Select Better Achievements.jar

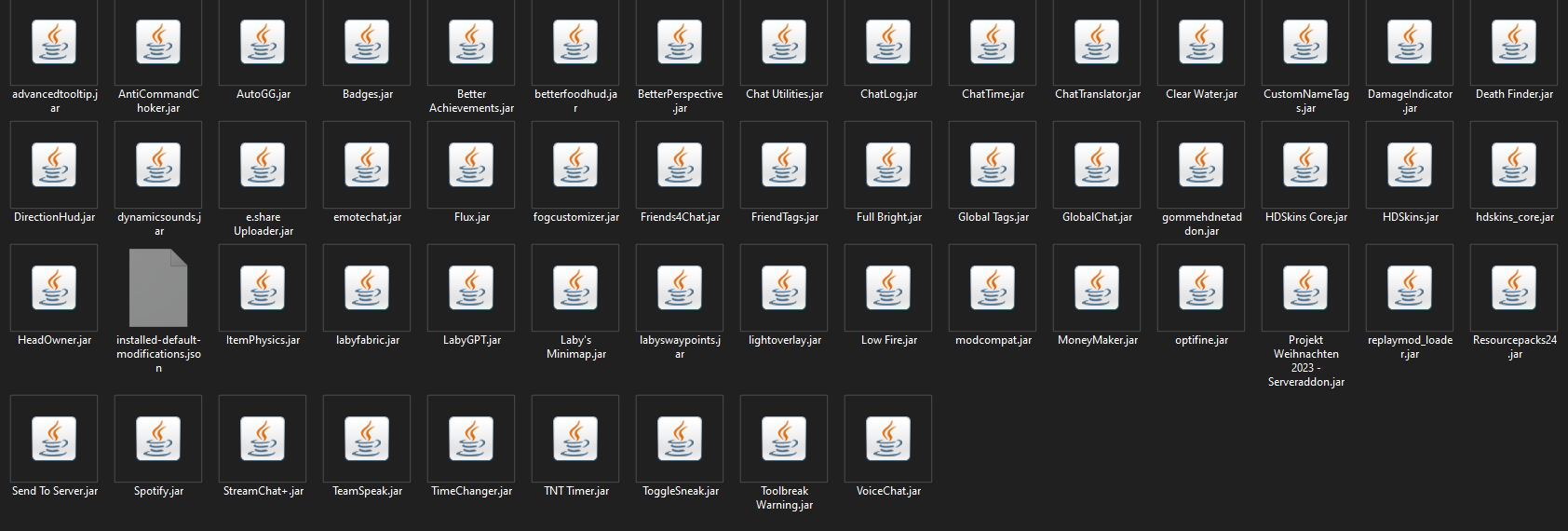[x=471, y=44]
